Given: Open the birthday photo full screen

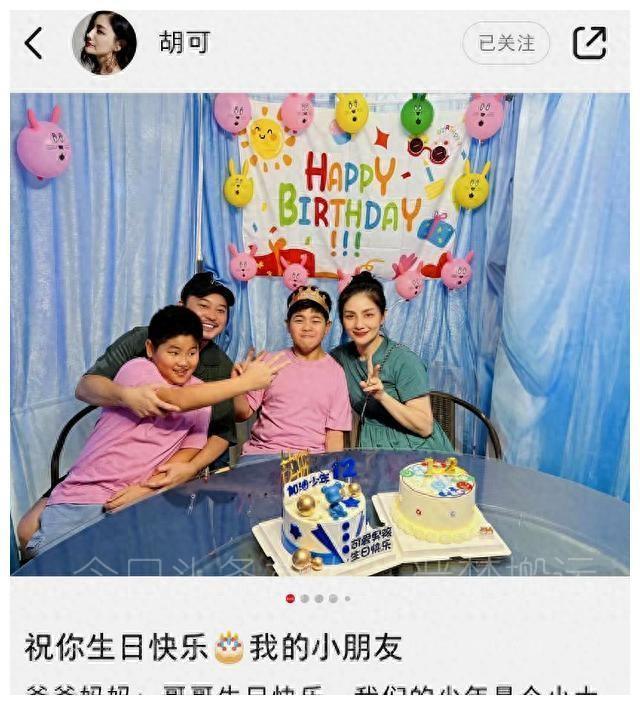Looking at the screenshot, I should pyautogui.click(x=320, y=335).
